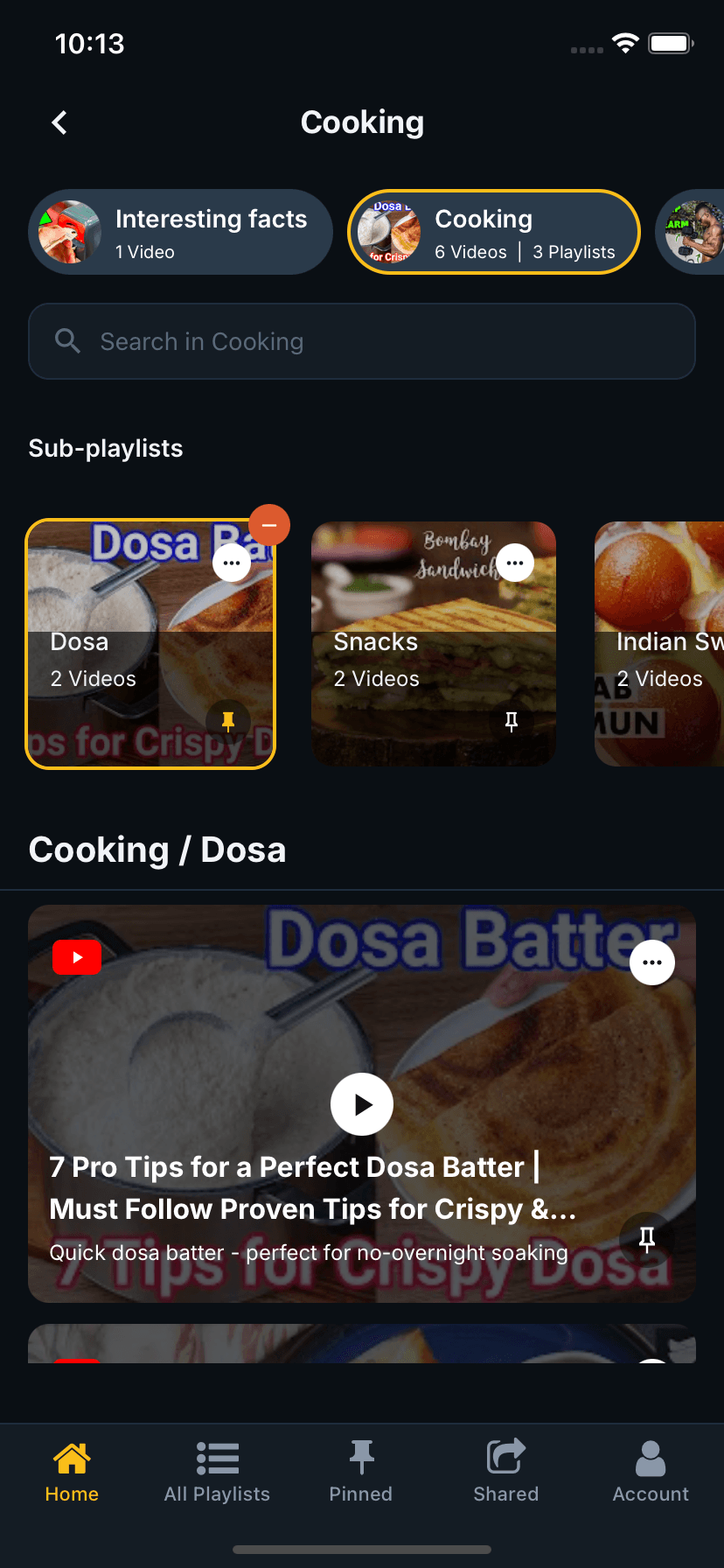The height and width of the screenshot is (1568, 724).
Task: Tap the back arrow next to Cooking
Action: [x=59, y=122]
